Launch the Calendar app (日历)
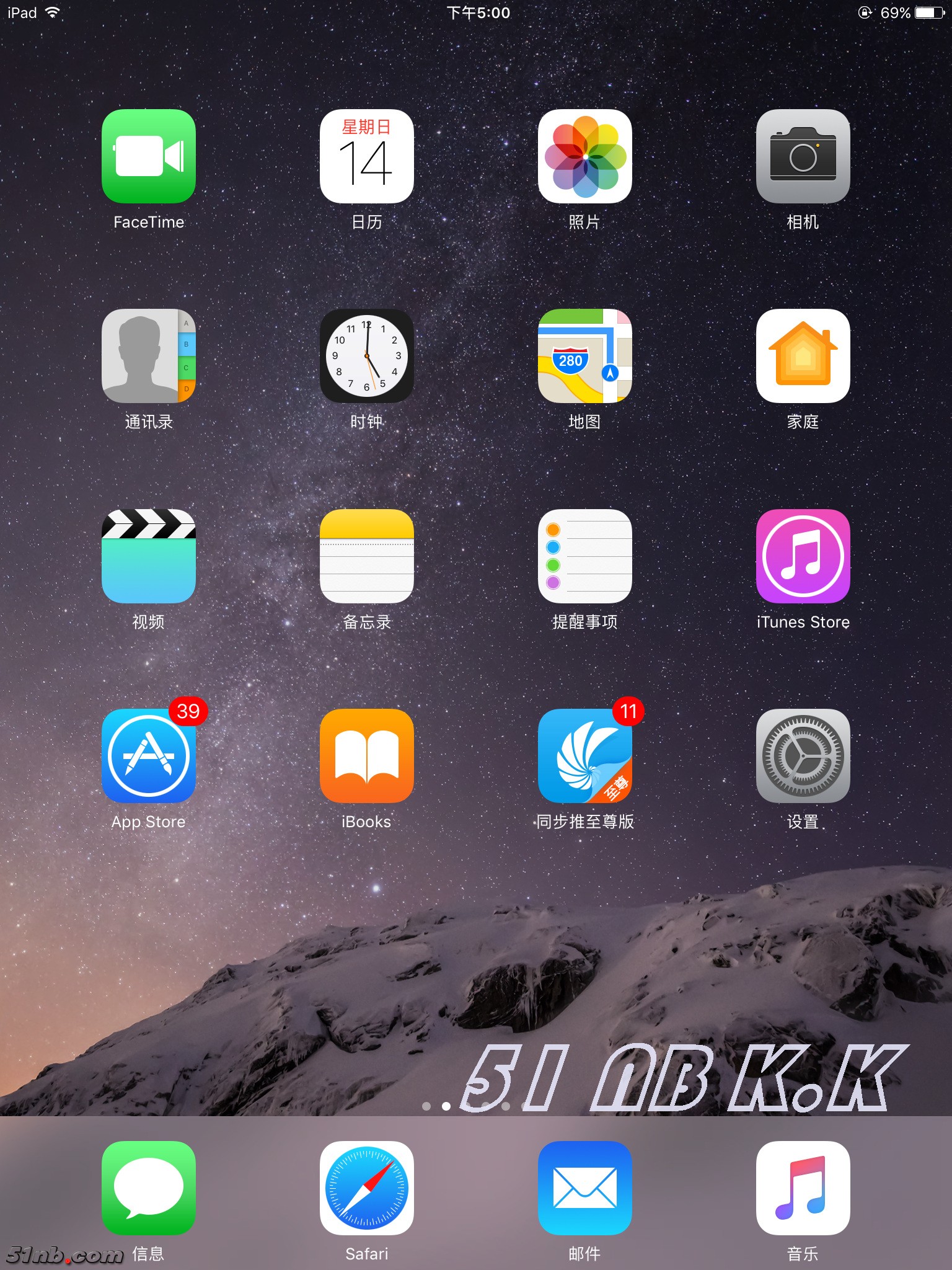952x1270 pixels. 367,156
